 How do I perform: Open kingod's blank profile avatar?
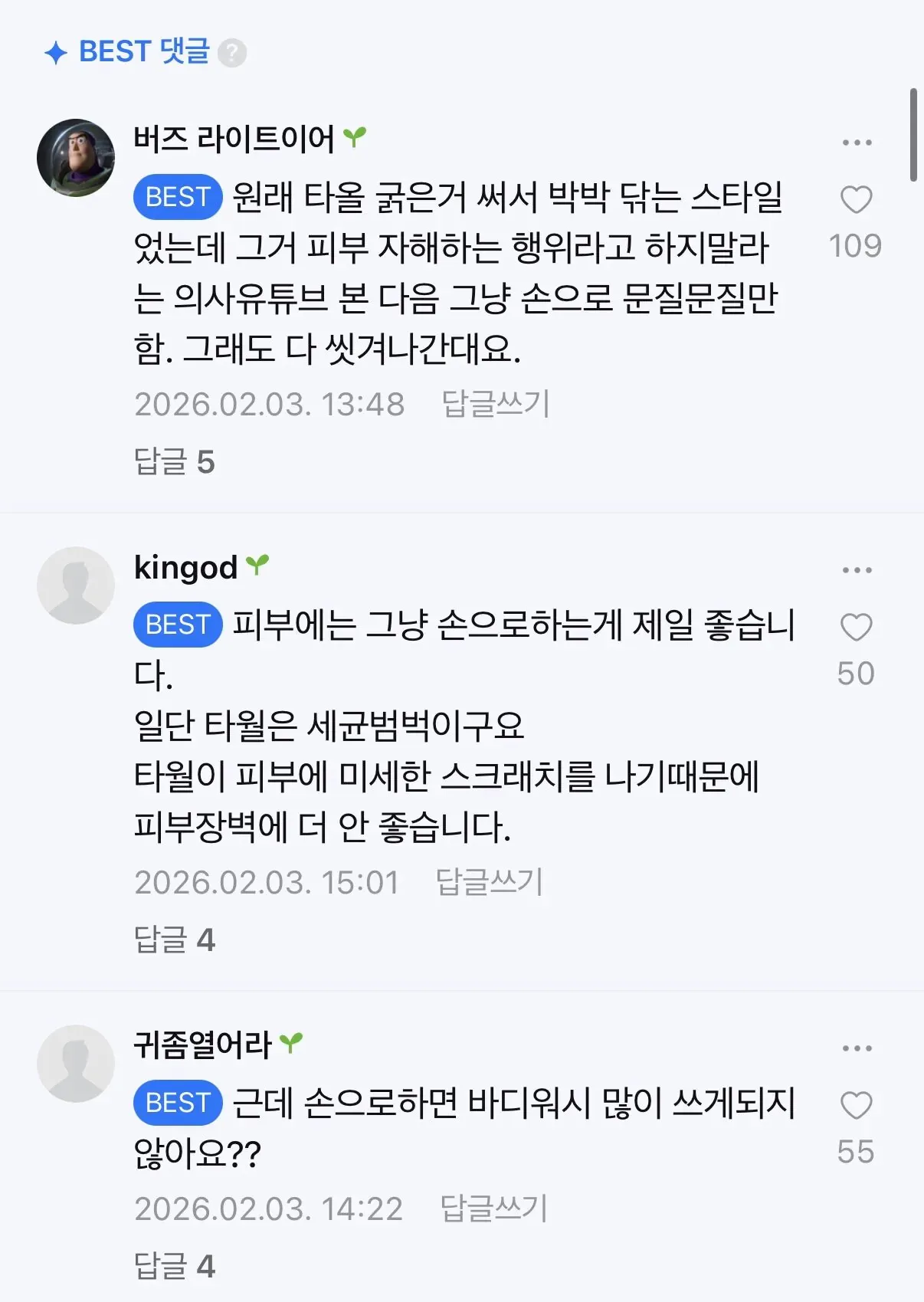(x=76, y=584)
